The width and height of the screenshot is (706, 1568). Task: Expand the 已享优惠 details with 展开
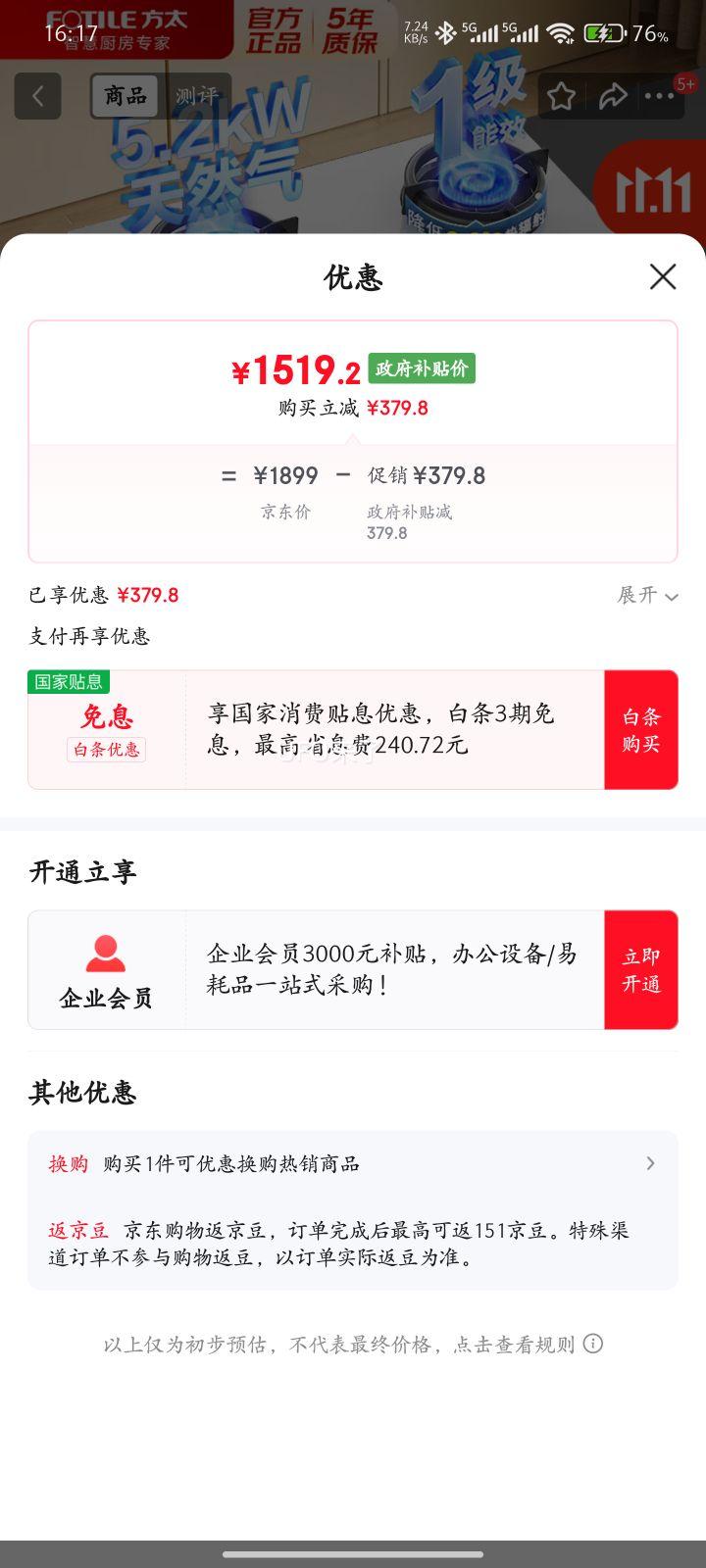pyautogui.click(x=647, y=595)
